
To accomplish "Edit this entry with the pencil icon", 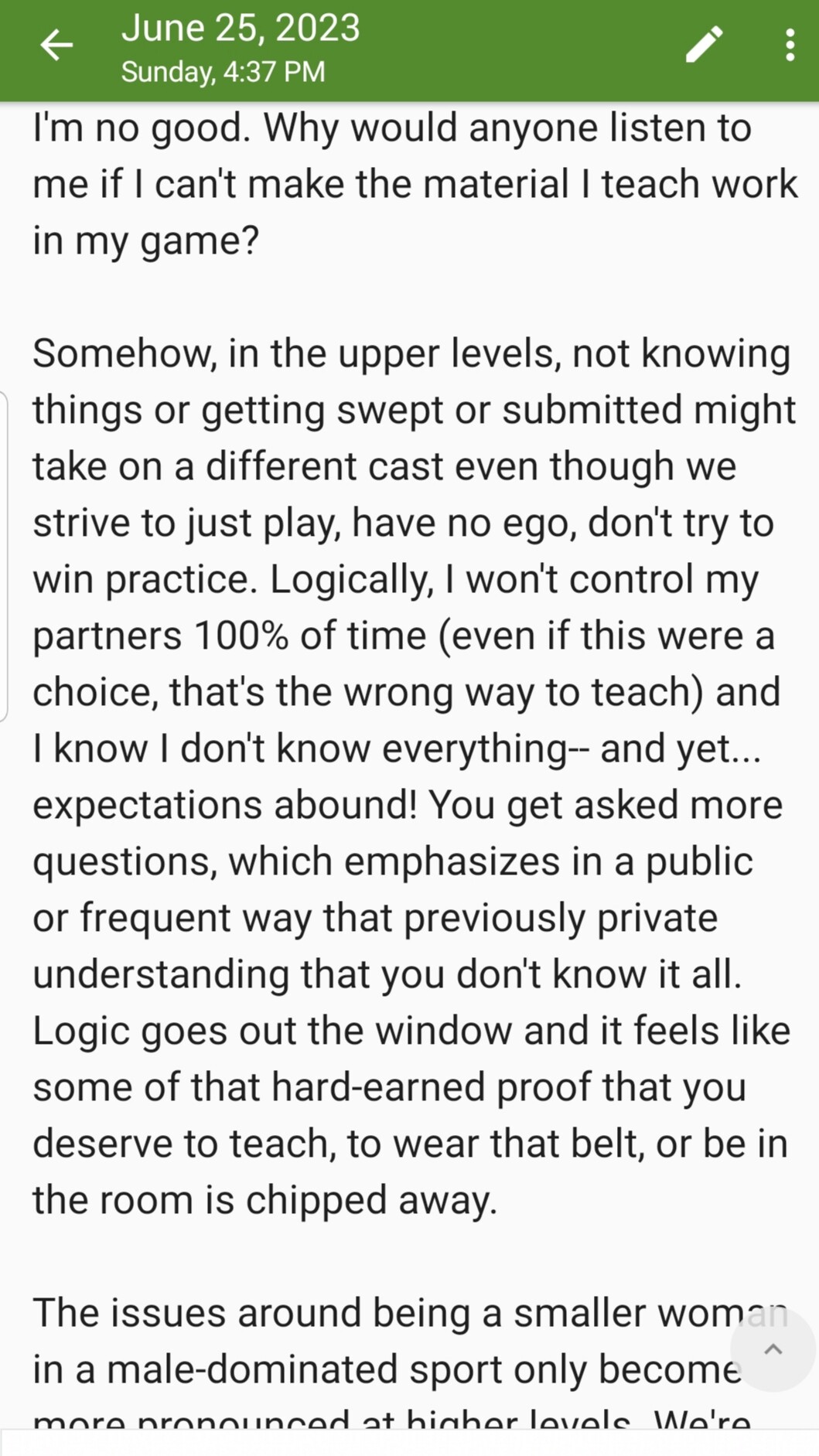I will coord(705,45).
